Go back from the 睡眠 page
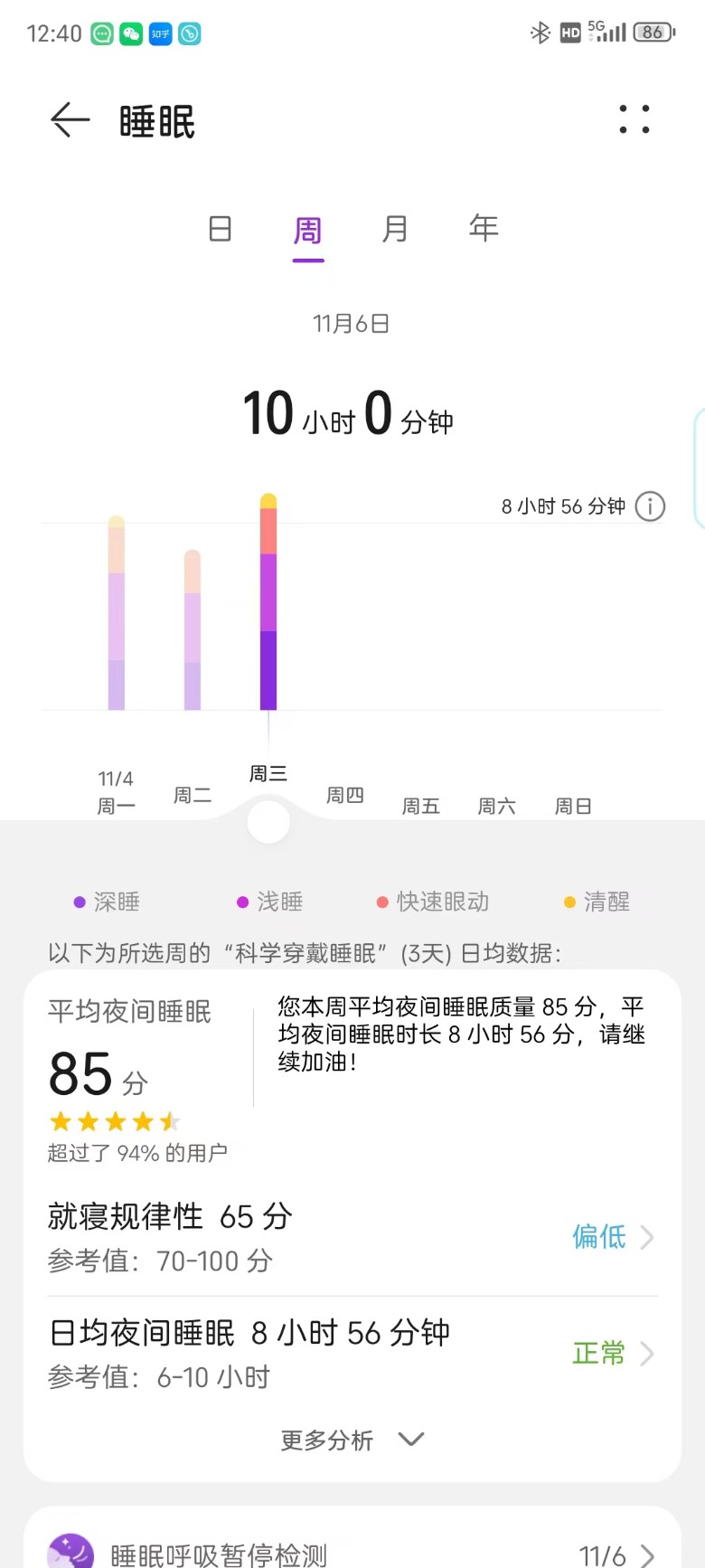 tap(70, 120)
